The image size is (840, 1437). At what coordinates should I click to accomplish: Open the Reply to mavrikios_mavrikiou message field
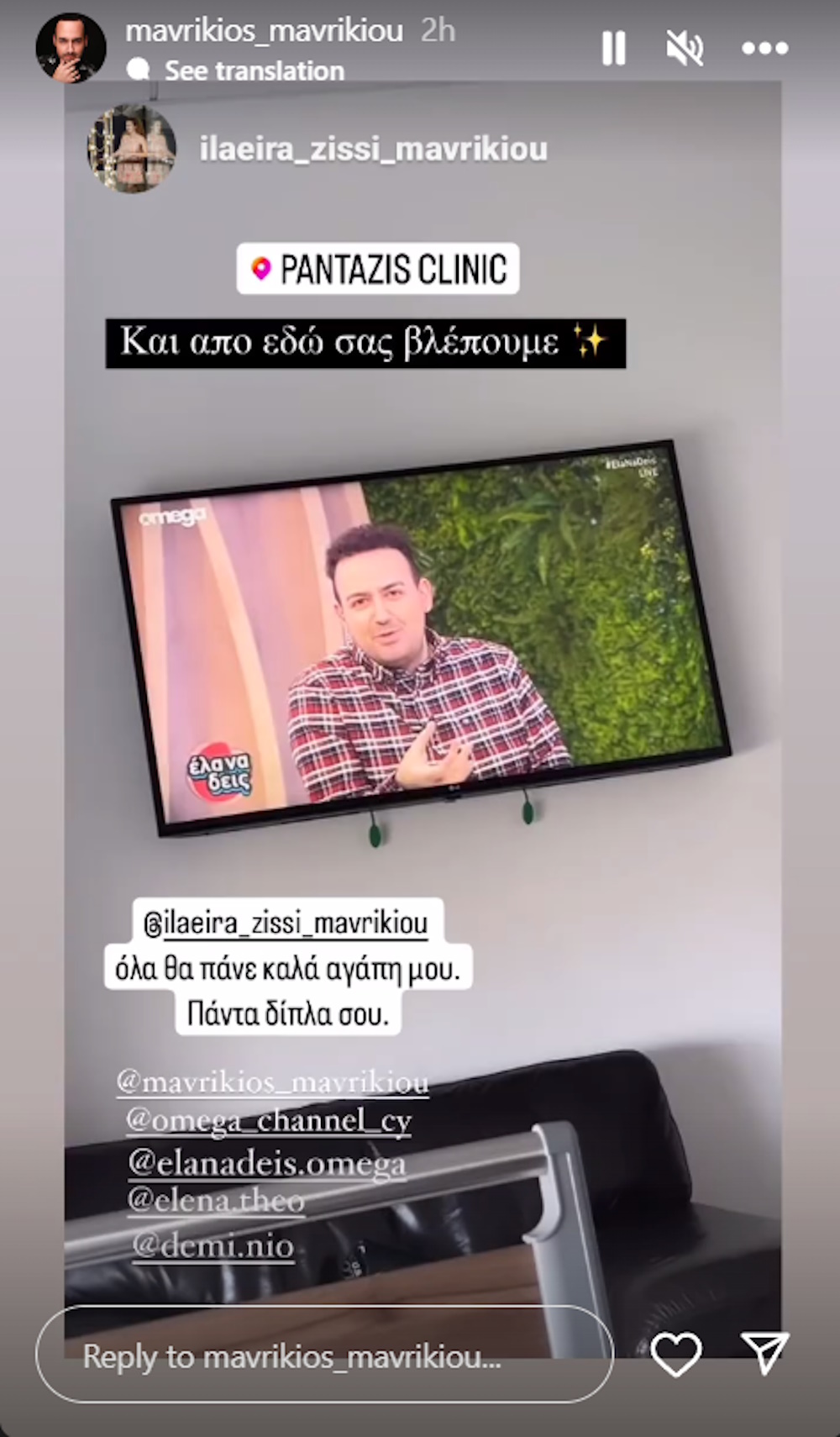[323, 1356]
